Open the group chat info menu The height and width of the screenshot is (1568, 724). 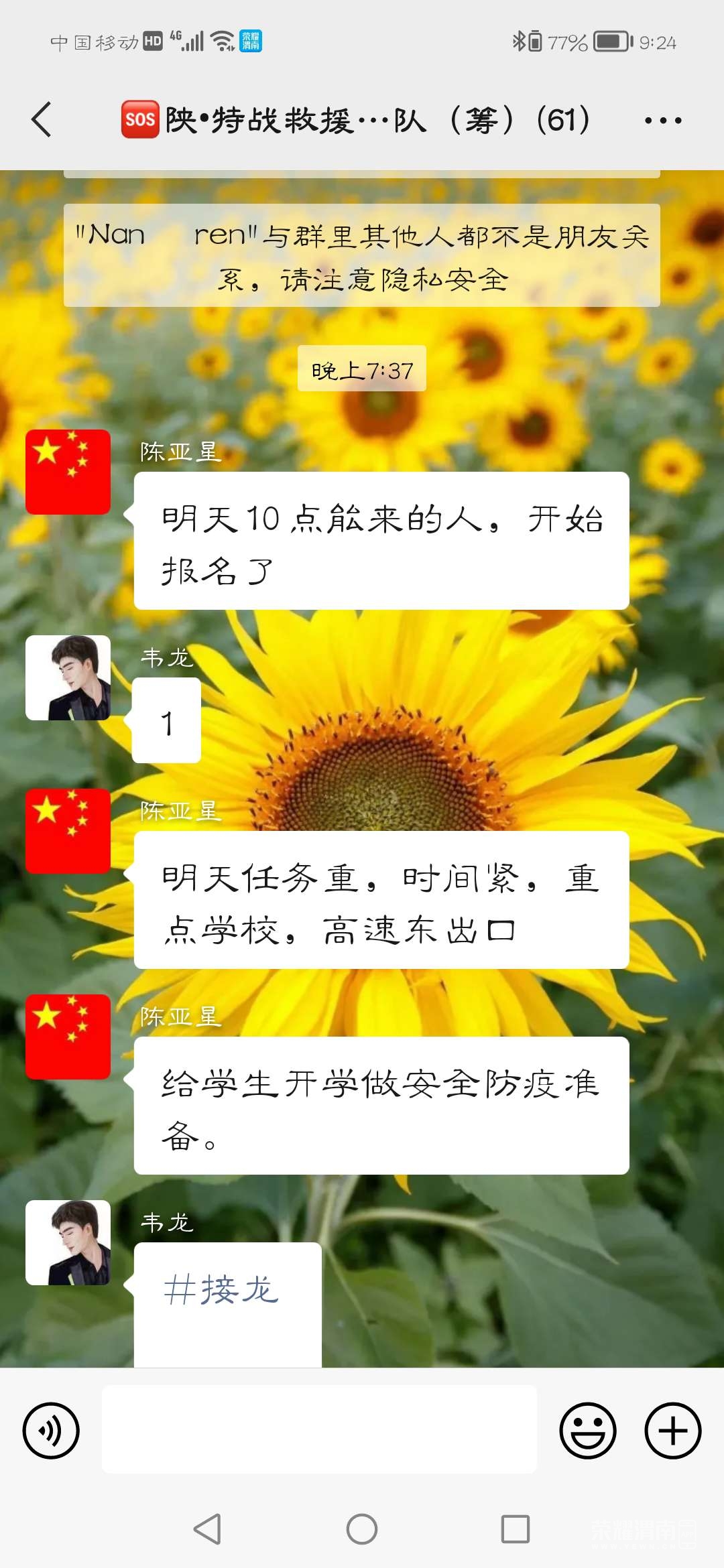click(x=662, y=121)
